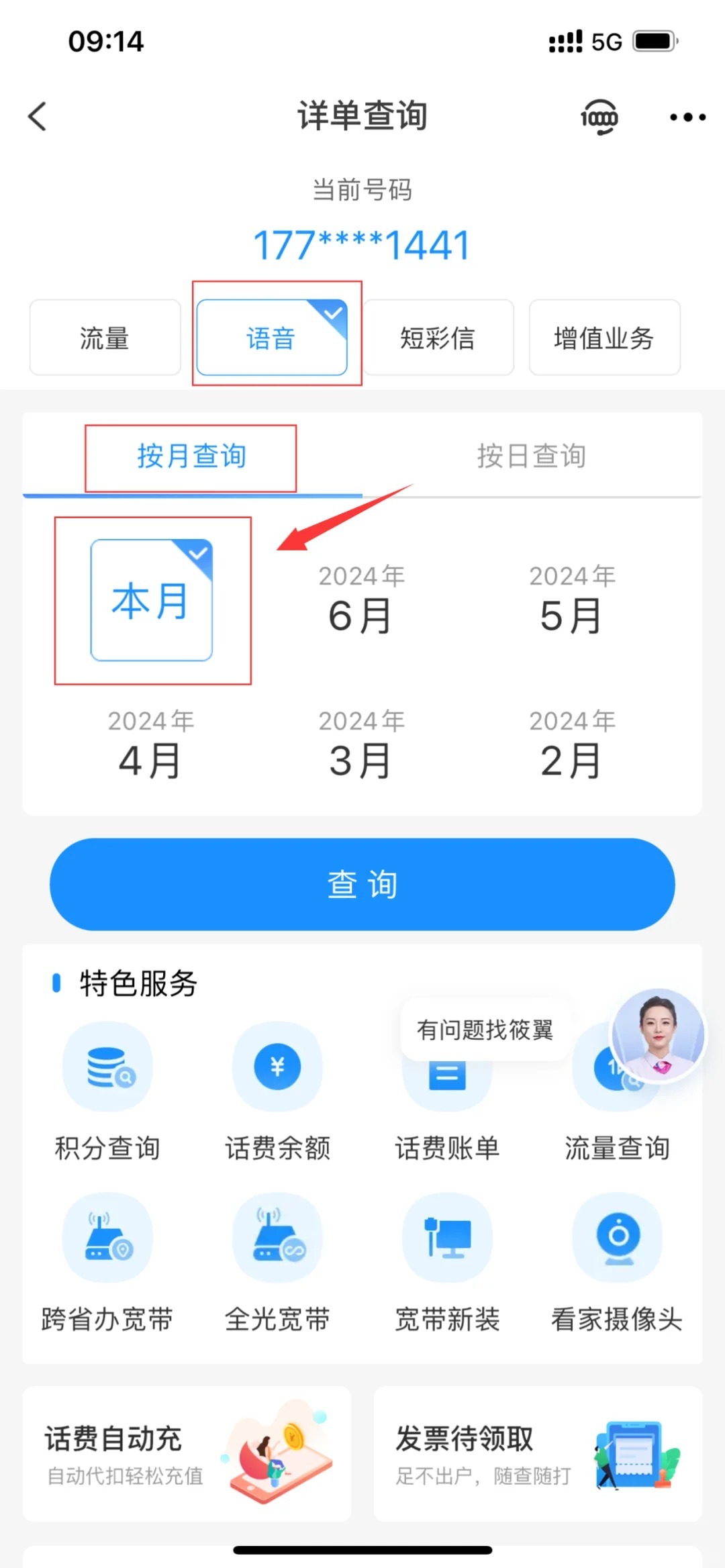The image size is (725, 1568).
Task: Switch to 短彩信 SMS tab
Action: click(438, 338)
